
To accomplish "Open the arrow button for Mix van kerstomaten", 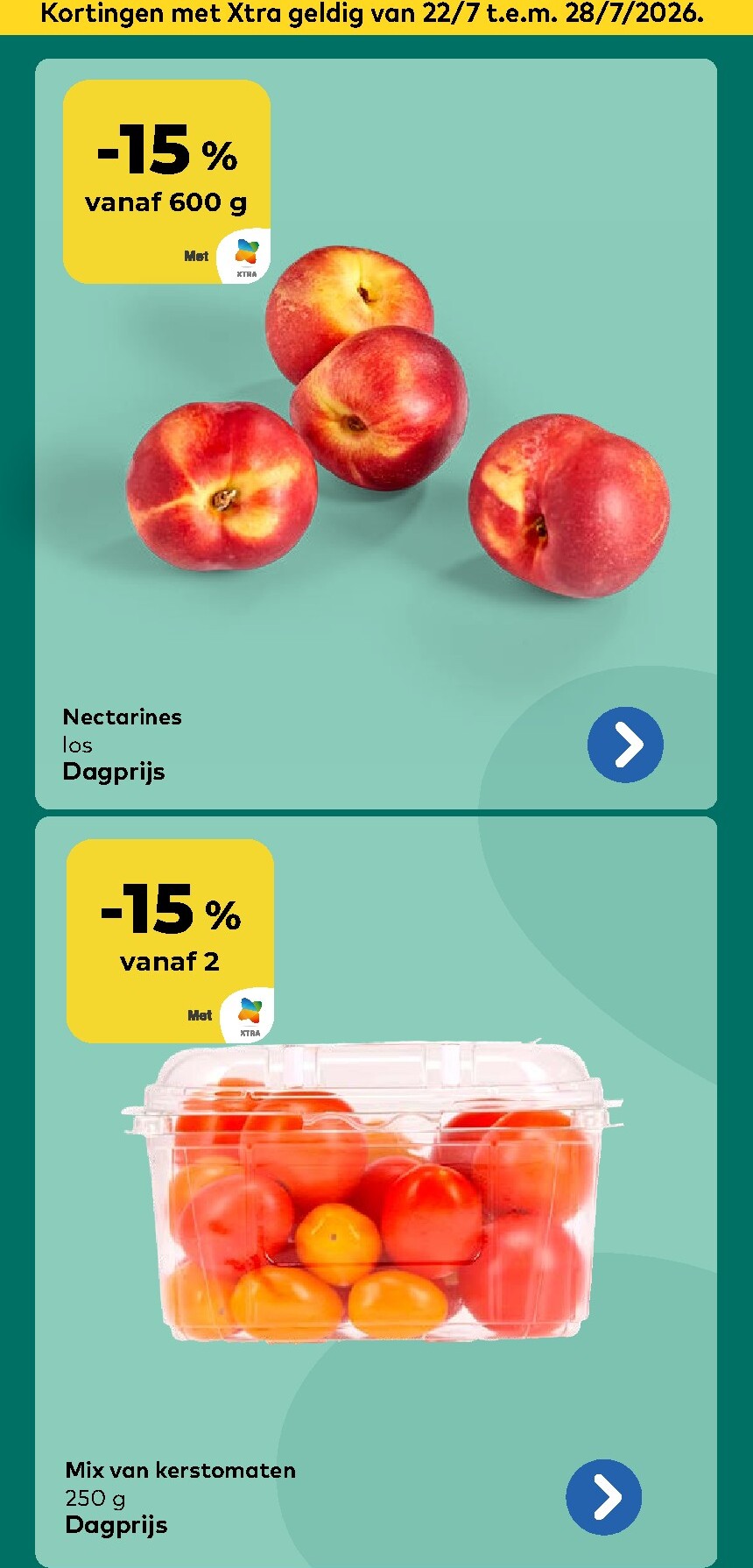I will coord(604,1497).
